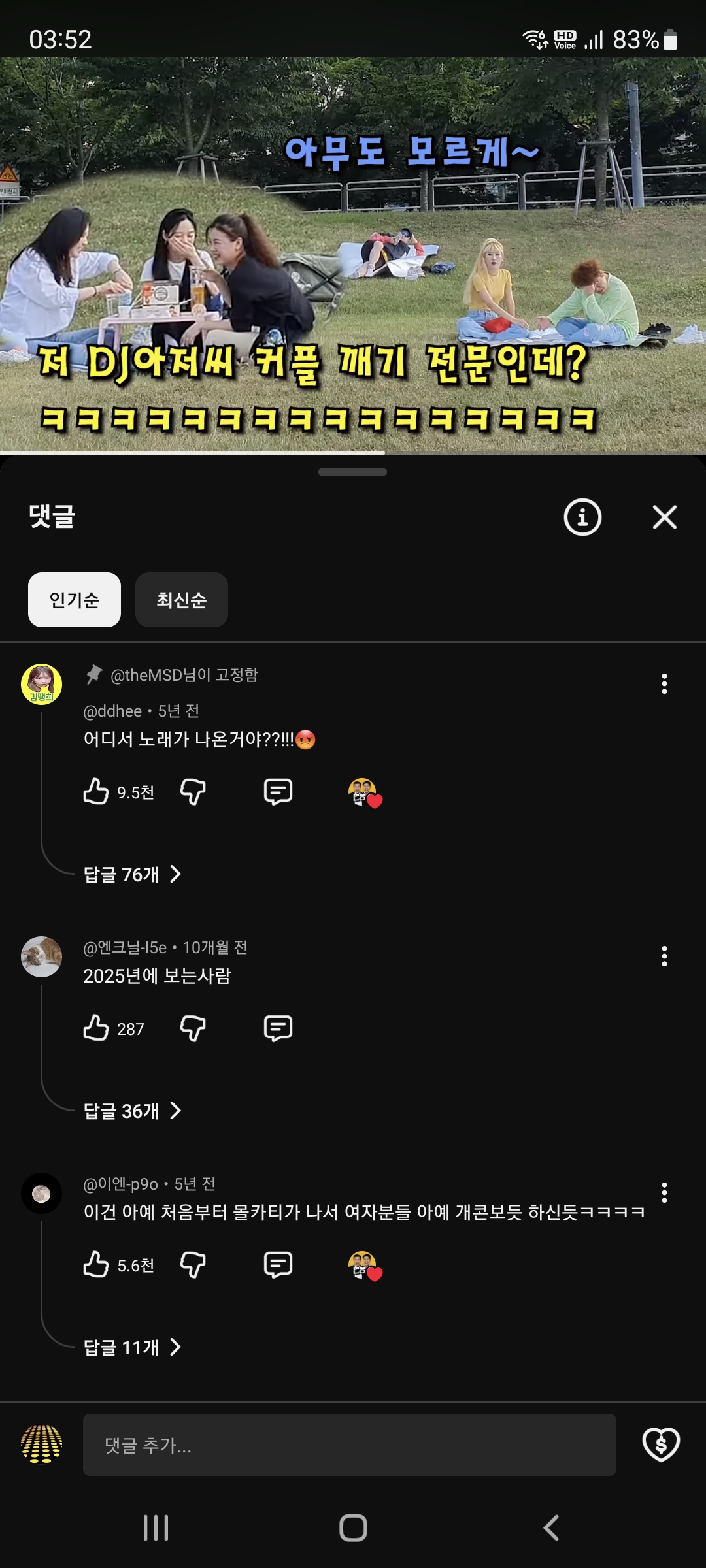Screen dimensions: 706x1568
Task: Reply to the 2025년에 보는사람 comment
Action: [278, 1028]
